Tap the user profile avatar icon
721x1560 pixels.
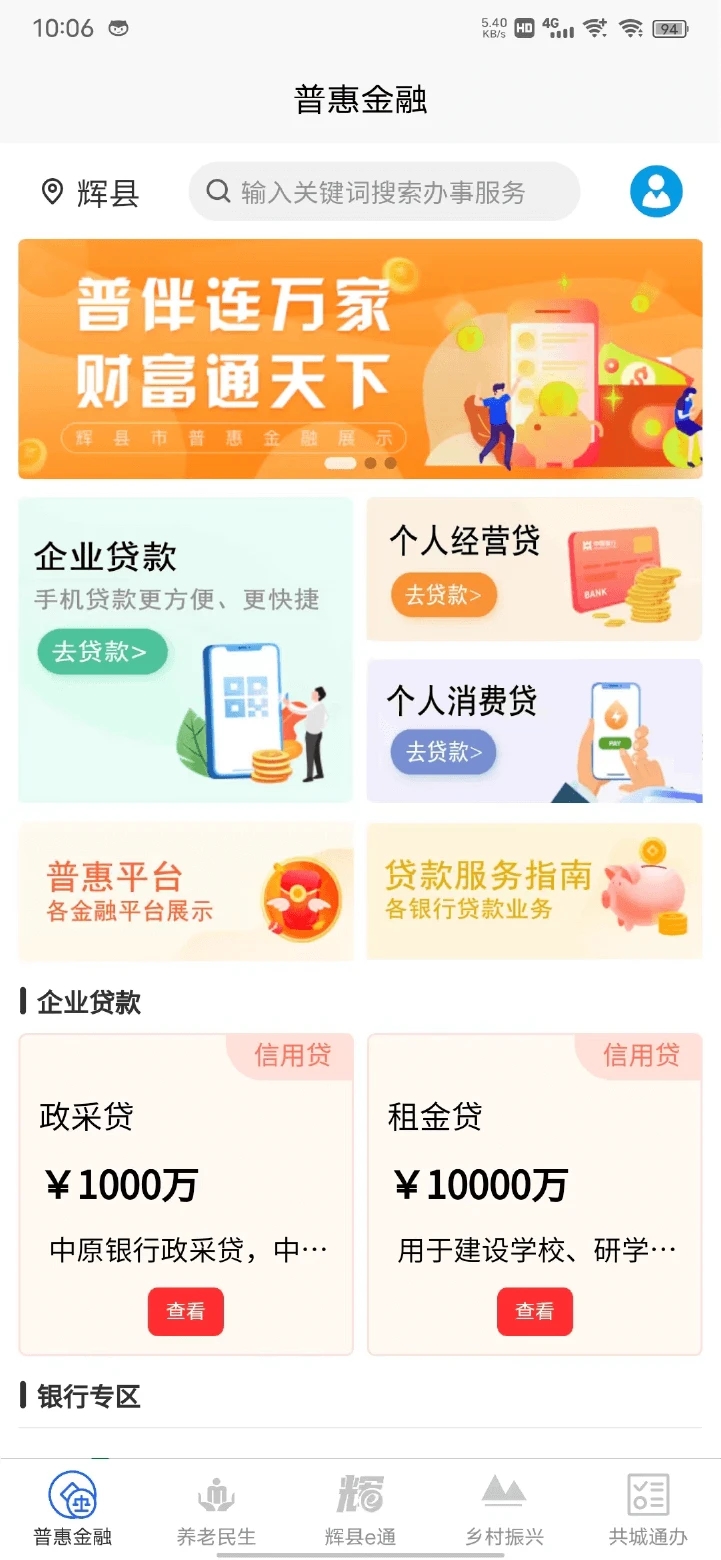655,190
